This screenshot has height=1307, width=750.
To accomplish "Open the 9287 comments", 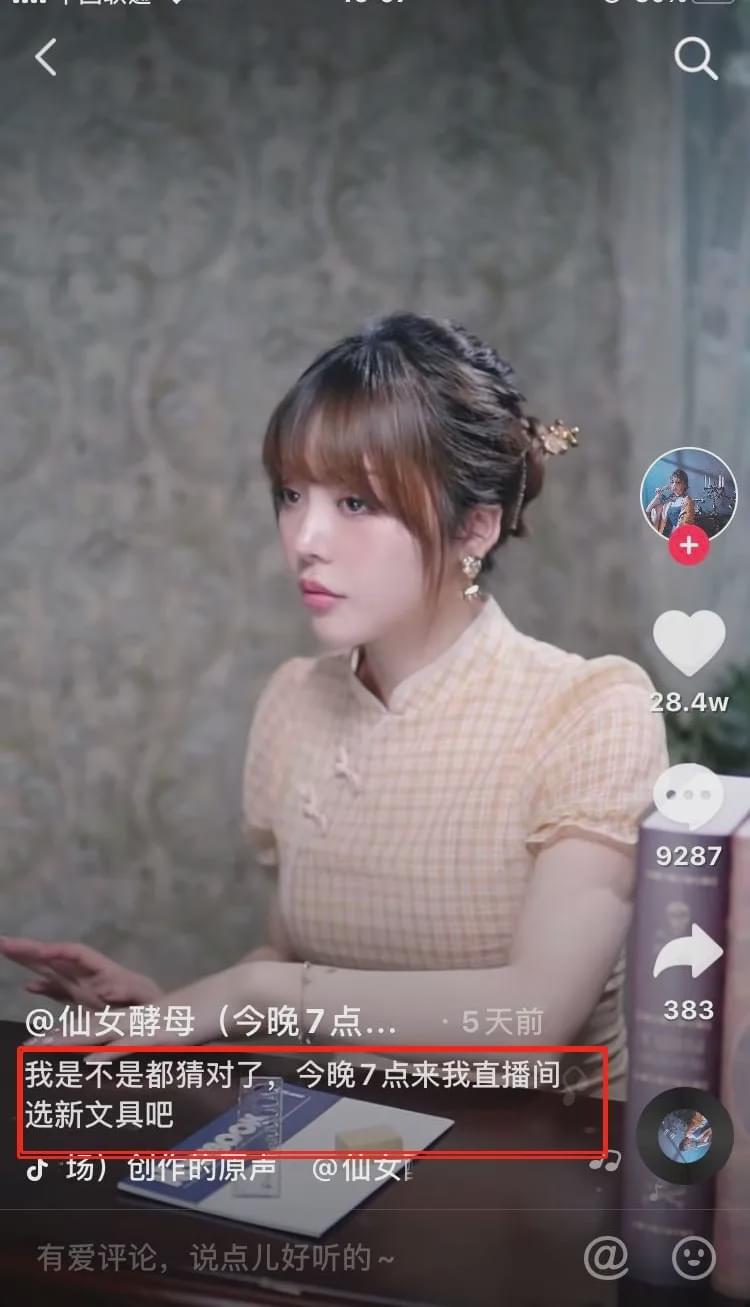I will [689, 796].
